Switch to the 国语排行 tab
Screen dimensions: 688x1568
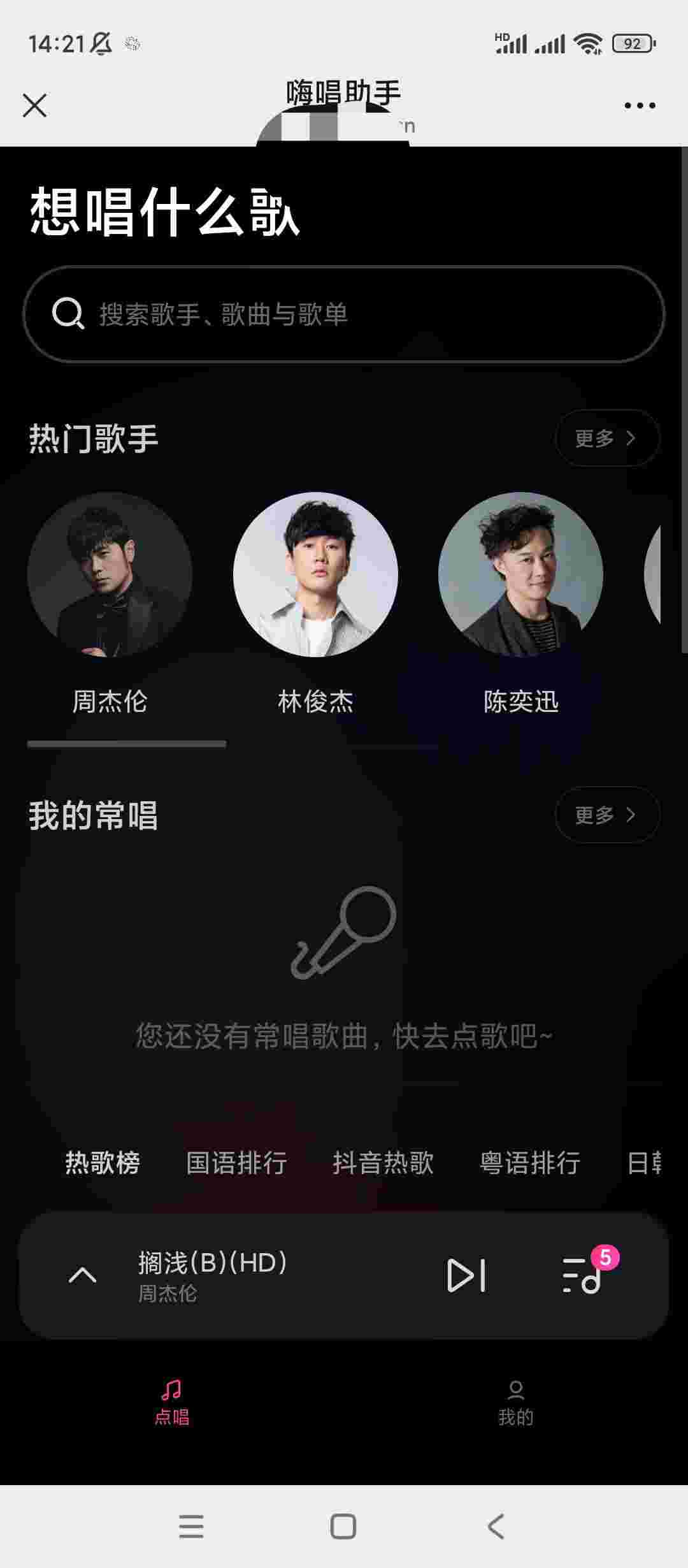[x=236, y=1163]
